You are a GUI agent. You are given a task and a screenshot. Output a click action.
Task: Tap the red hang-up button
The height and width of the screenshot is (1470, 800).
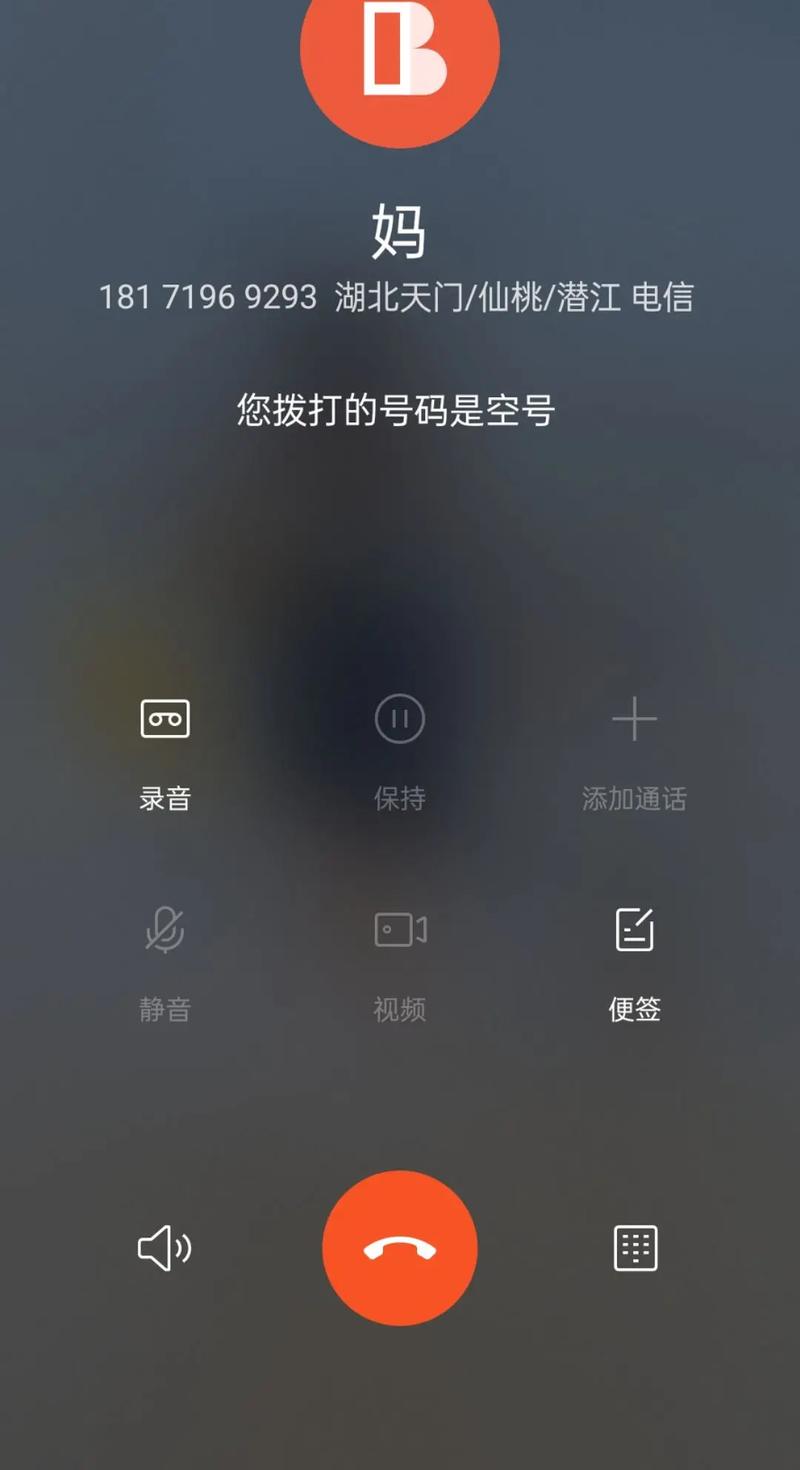tap(400, 1248)
